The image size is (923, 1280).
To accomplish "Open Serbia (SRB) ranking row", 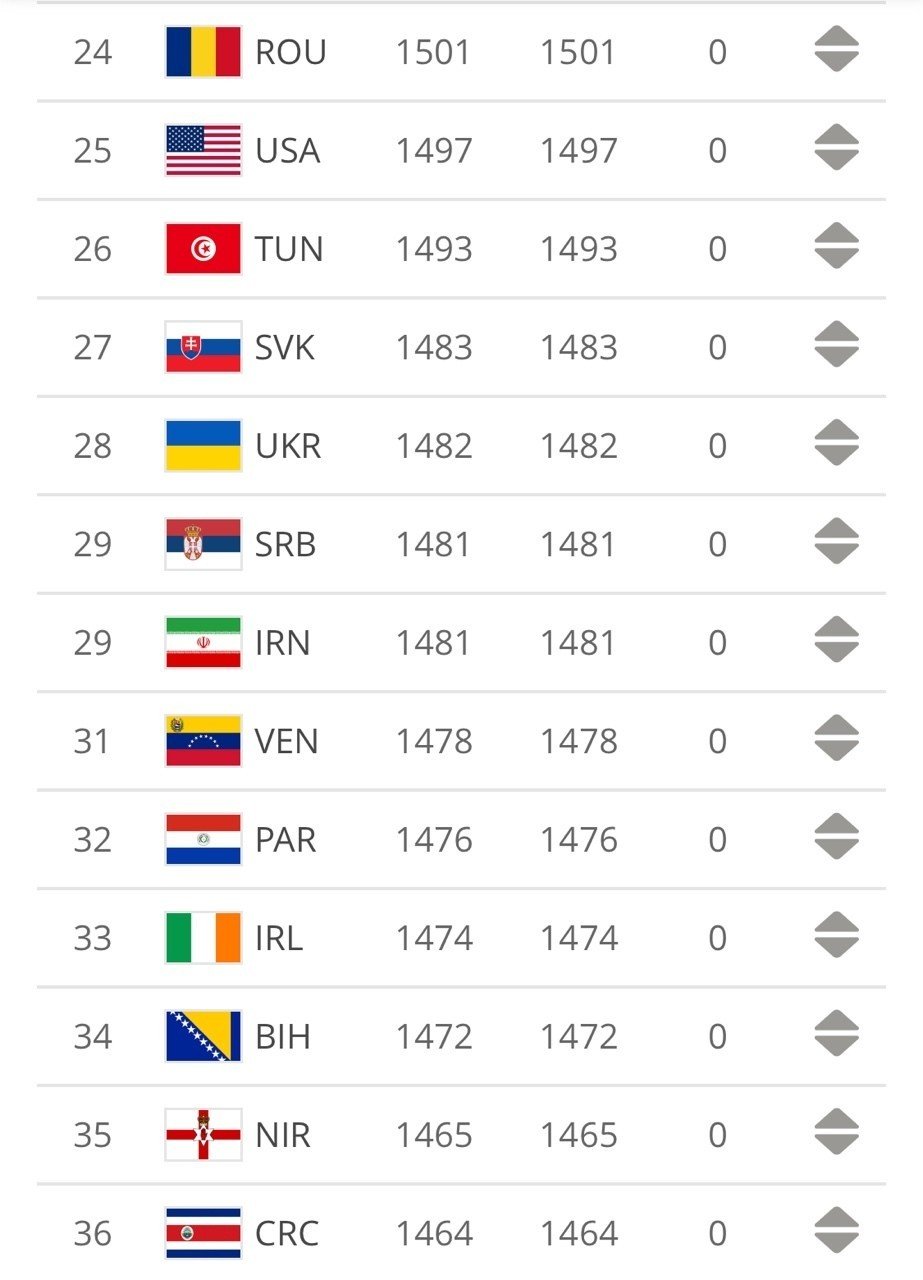I will 285,544.
